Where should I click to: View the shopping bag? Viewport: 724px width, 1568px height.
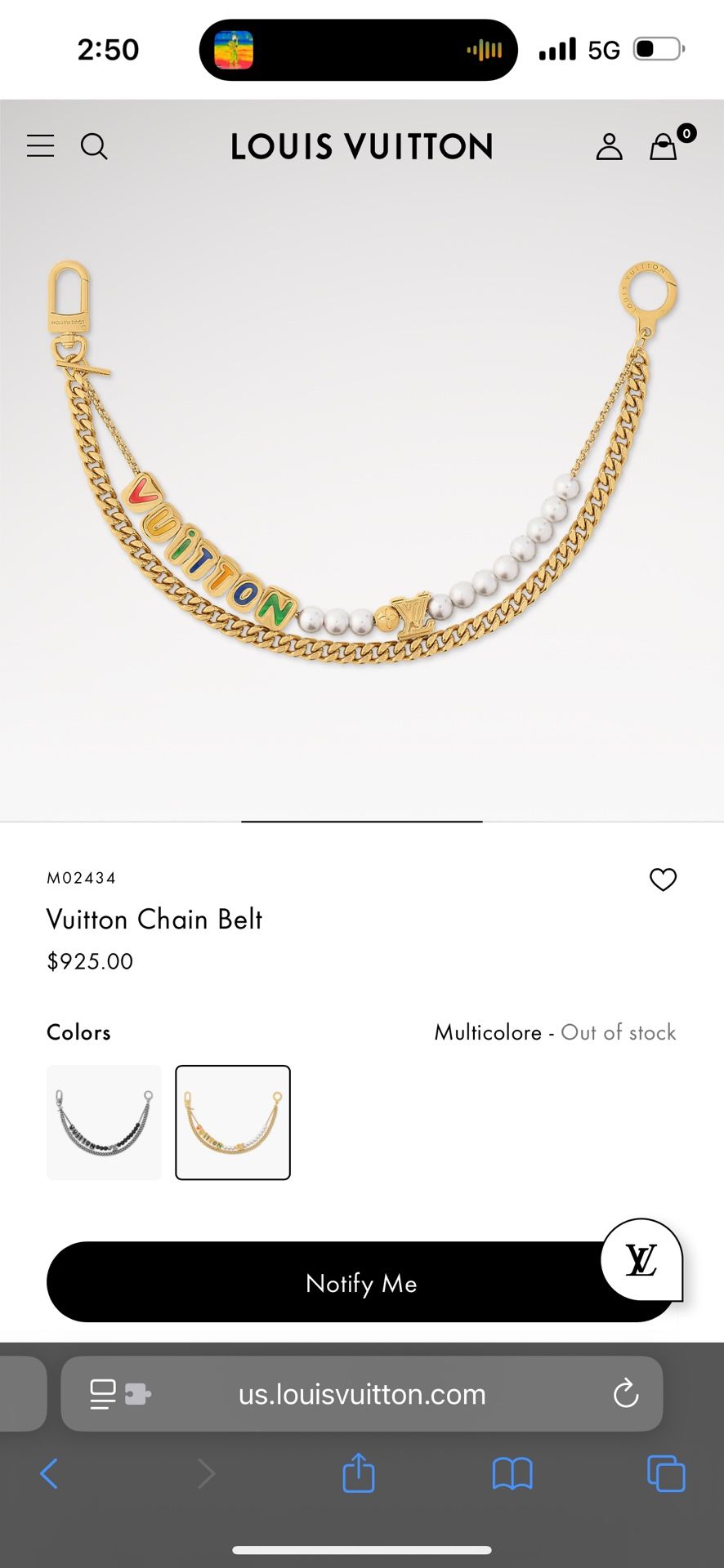[664, 147]
